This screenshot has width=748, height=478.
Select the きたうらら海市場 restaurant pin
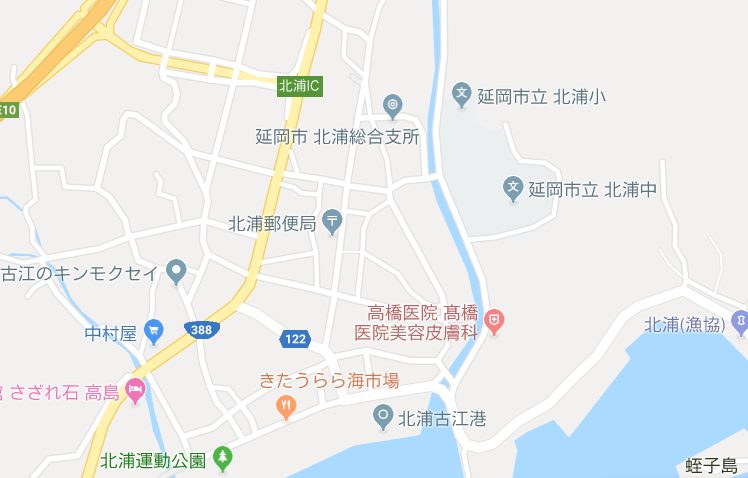(286, 405)
